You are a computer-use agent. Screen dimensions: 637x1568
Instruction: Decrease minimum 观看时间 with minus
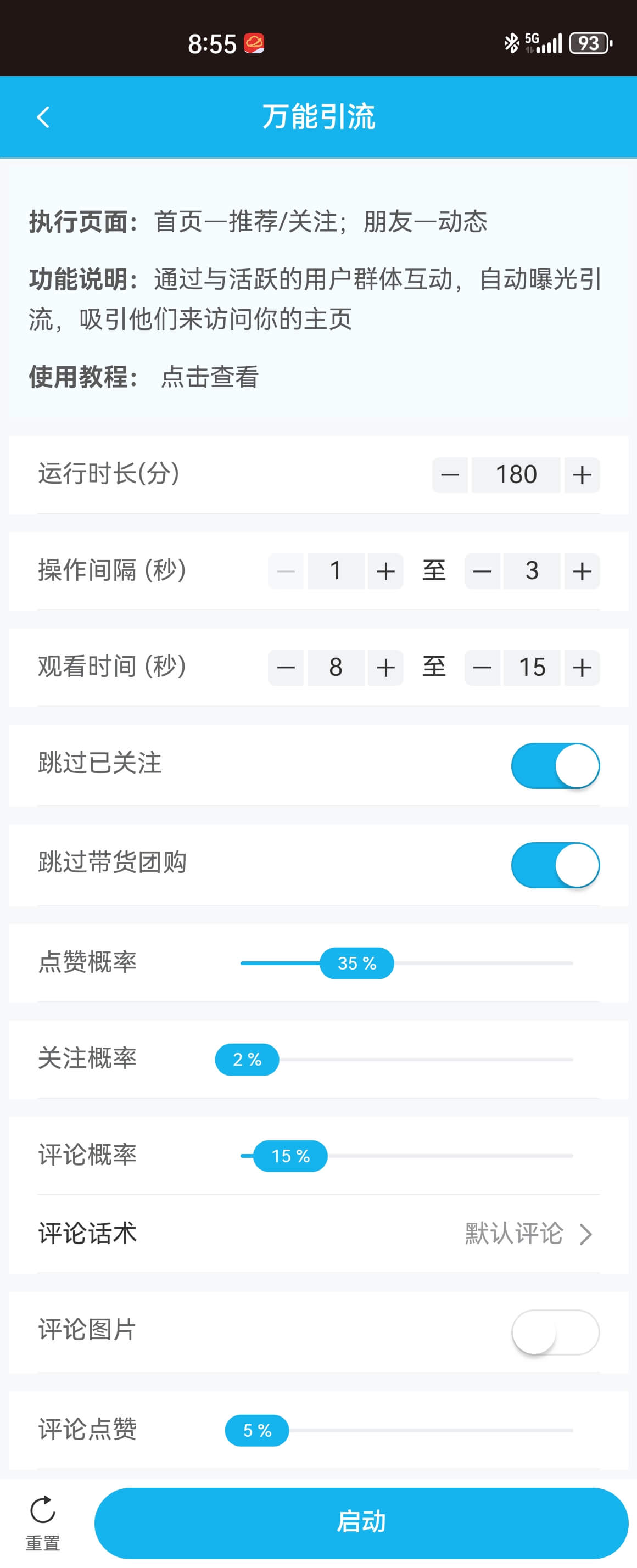(x=286, y=667)
